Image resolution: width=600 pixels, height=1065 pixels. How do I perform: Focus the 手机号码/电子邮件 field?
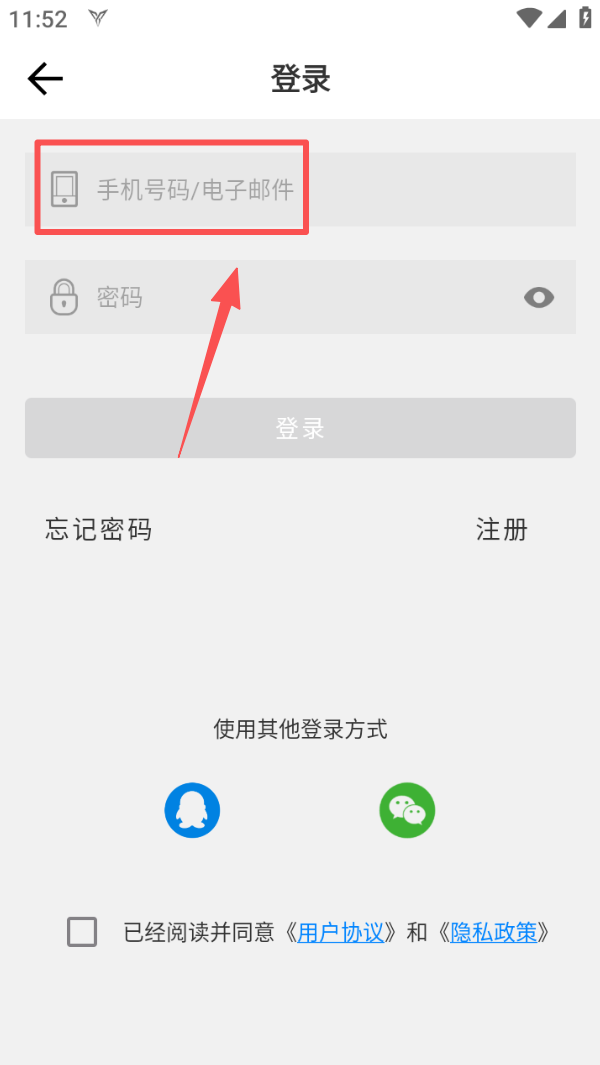(x=300, y=189)
